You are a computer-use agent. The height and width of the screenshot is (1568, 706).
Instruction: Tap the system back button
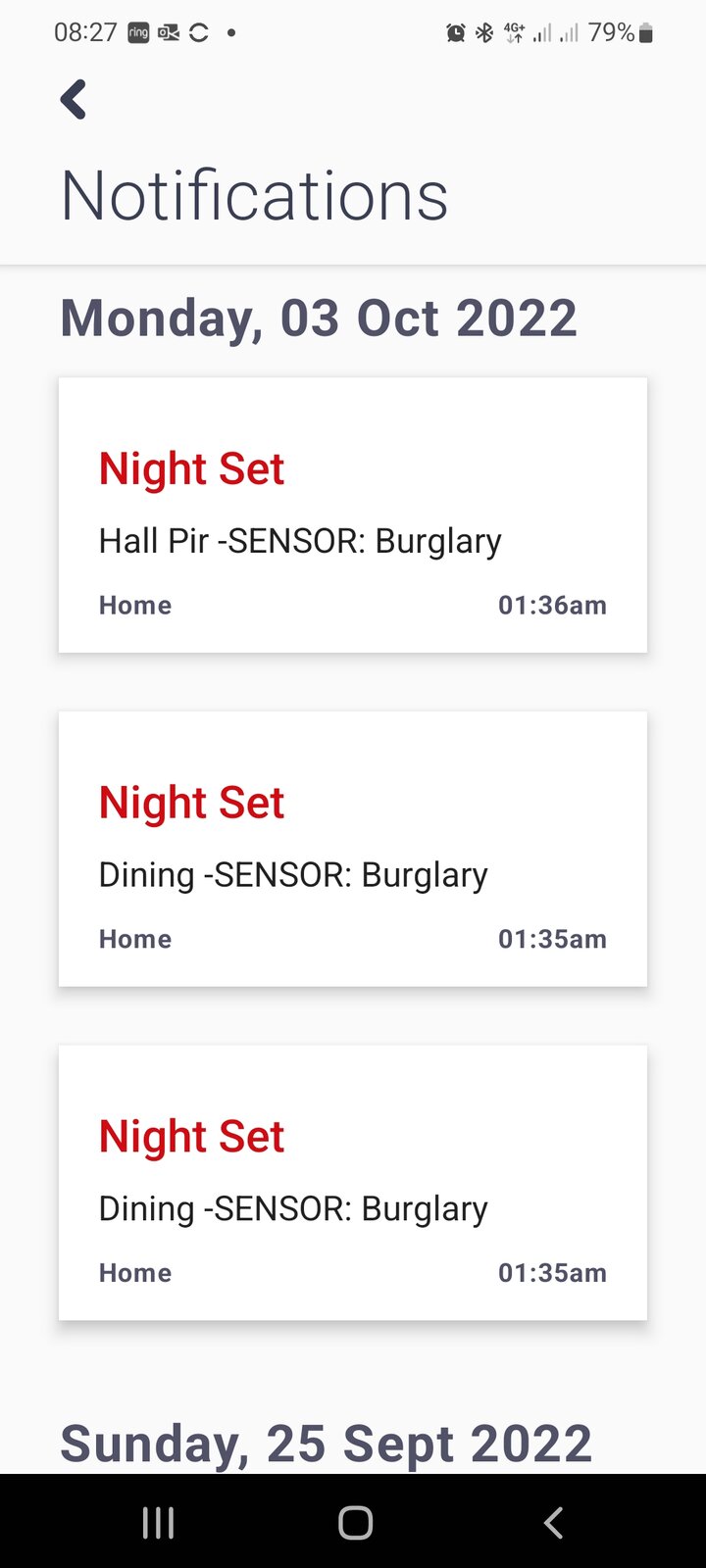pyautogui.click(x=553, y=1522)
